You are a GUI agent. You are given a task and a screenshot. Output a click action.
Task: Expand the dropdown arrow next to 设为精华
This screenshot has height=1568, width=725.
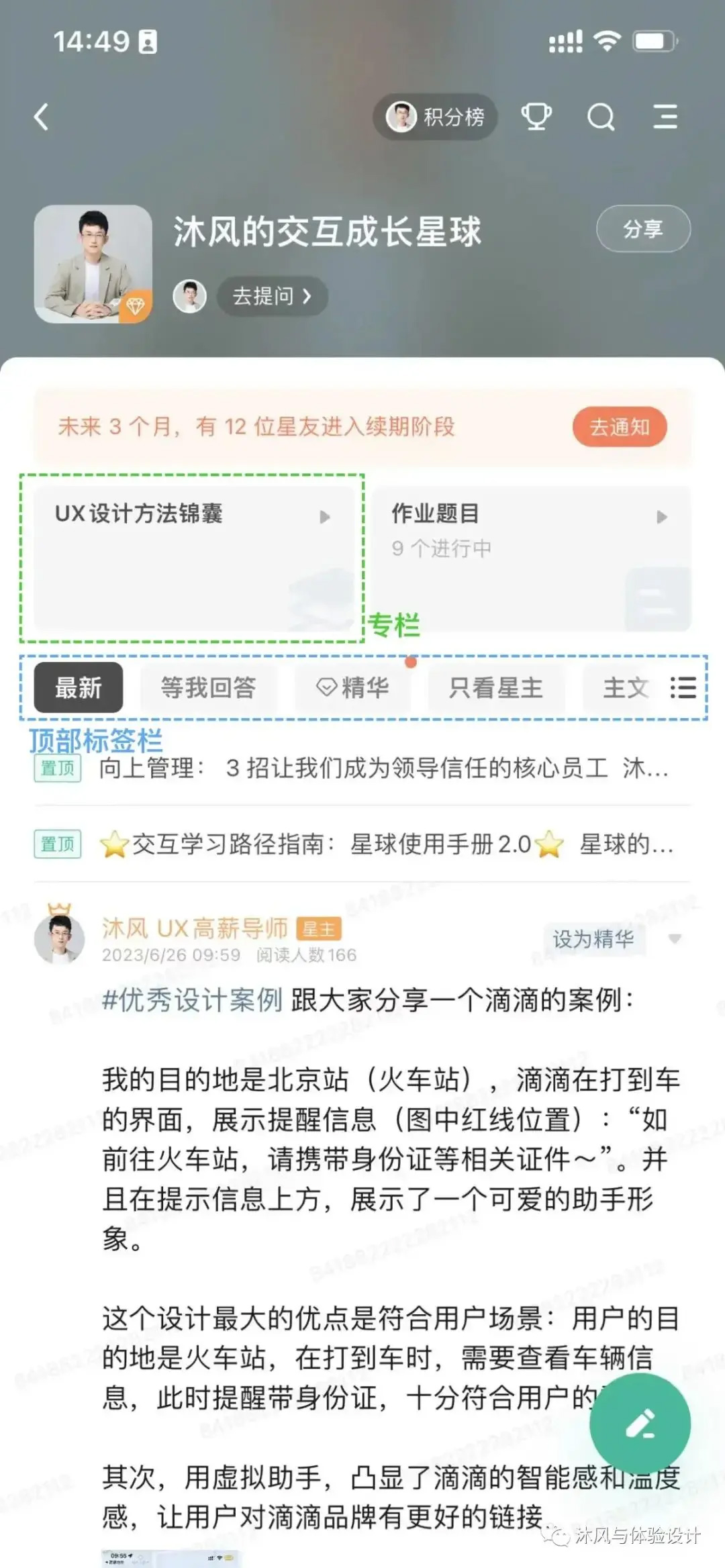click(675, 938)
